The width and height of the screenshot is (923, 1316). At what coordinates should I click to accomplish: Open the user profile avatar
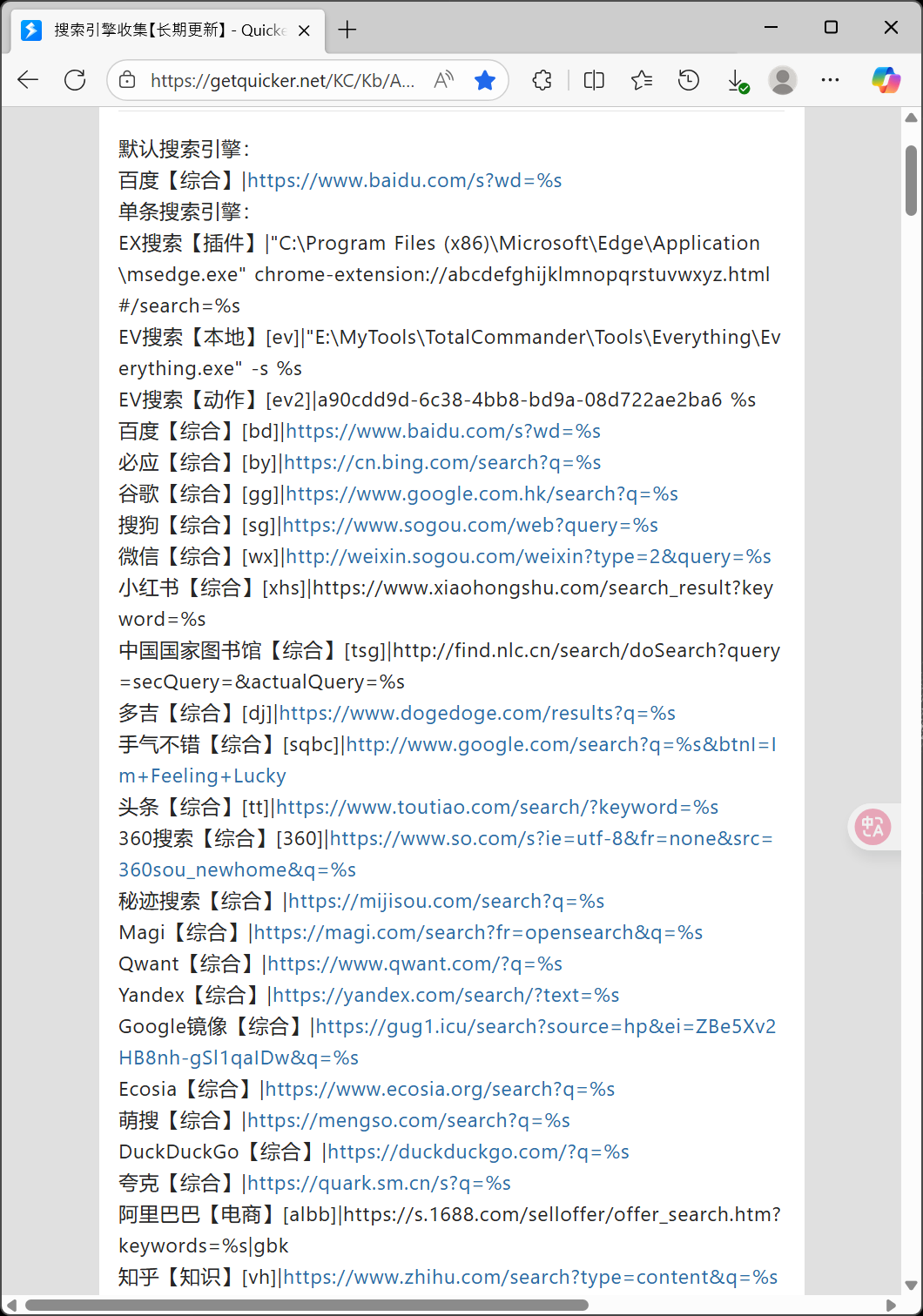[x=783, y=81]
